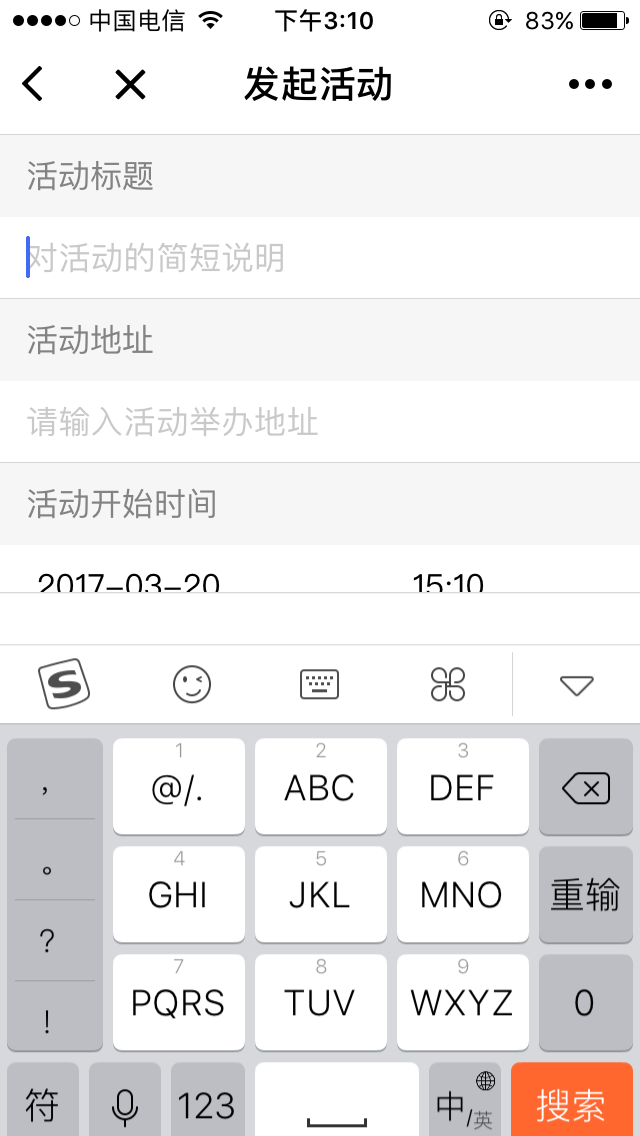Image resolution: width=640 pixels, height=1136 pixels.
Task: Open the four-petal toolbox icon
Action: tap(448, 685)
